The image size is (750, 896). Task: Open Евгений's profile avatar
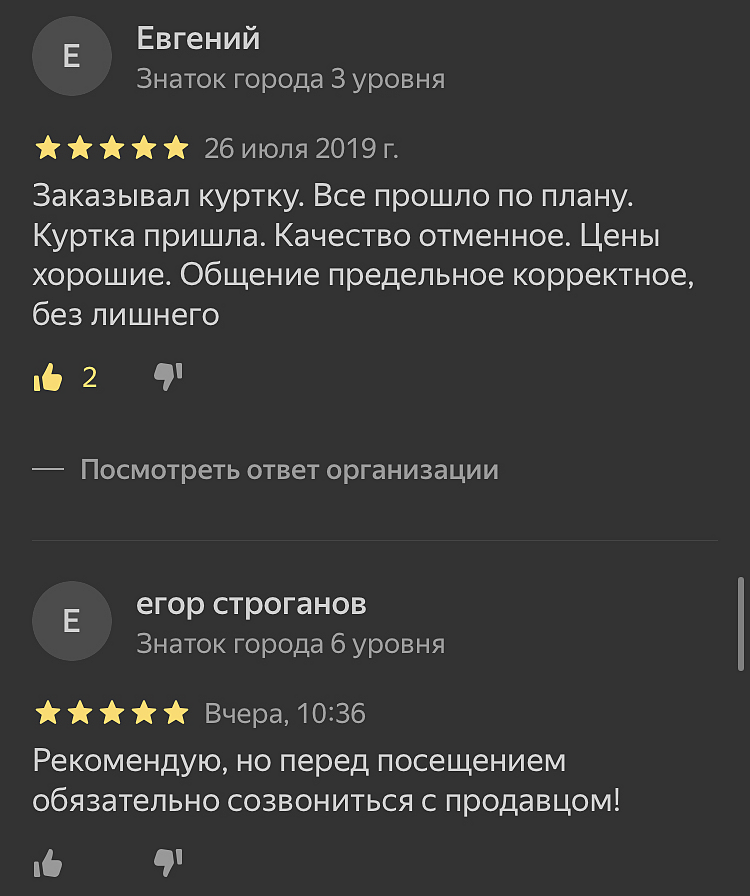71,56
